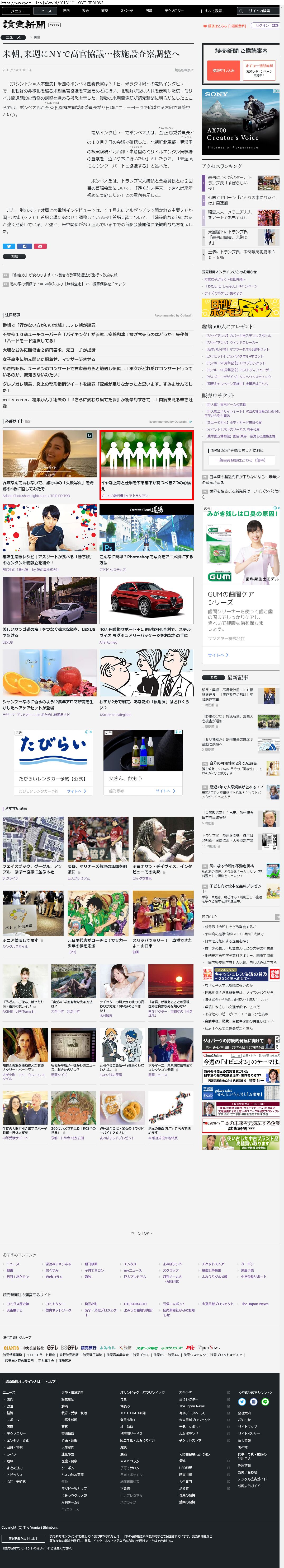Share article via Twitter button
Viewport: 284px width, 1568px height.
8,246
